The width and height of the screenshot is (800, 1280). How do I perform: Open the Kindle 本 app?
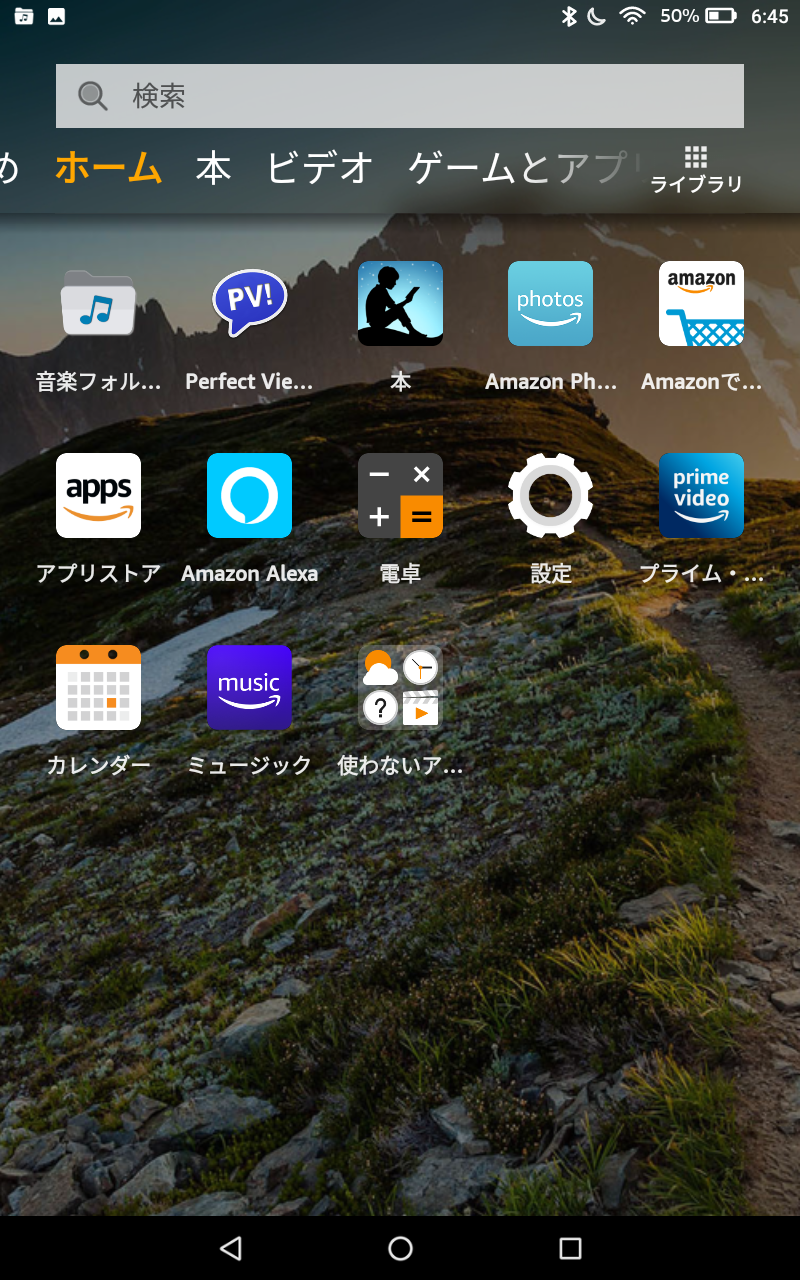point(400,304)
